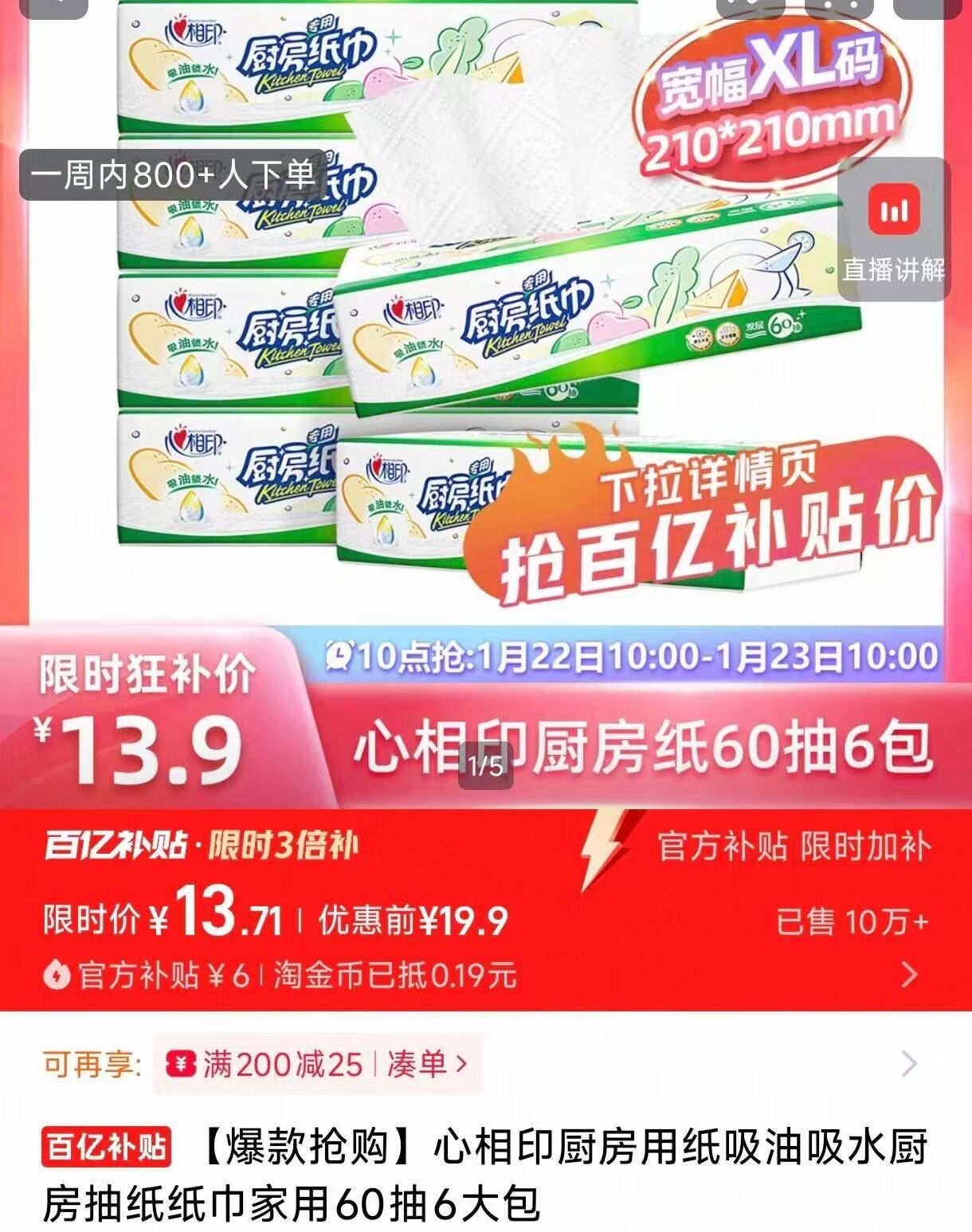Viewport: 972px width, 1232px height.
Task: Click the red coupon icon before 满200减25
Action: [182, 1062]
